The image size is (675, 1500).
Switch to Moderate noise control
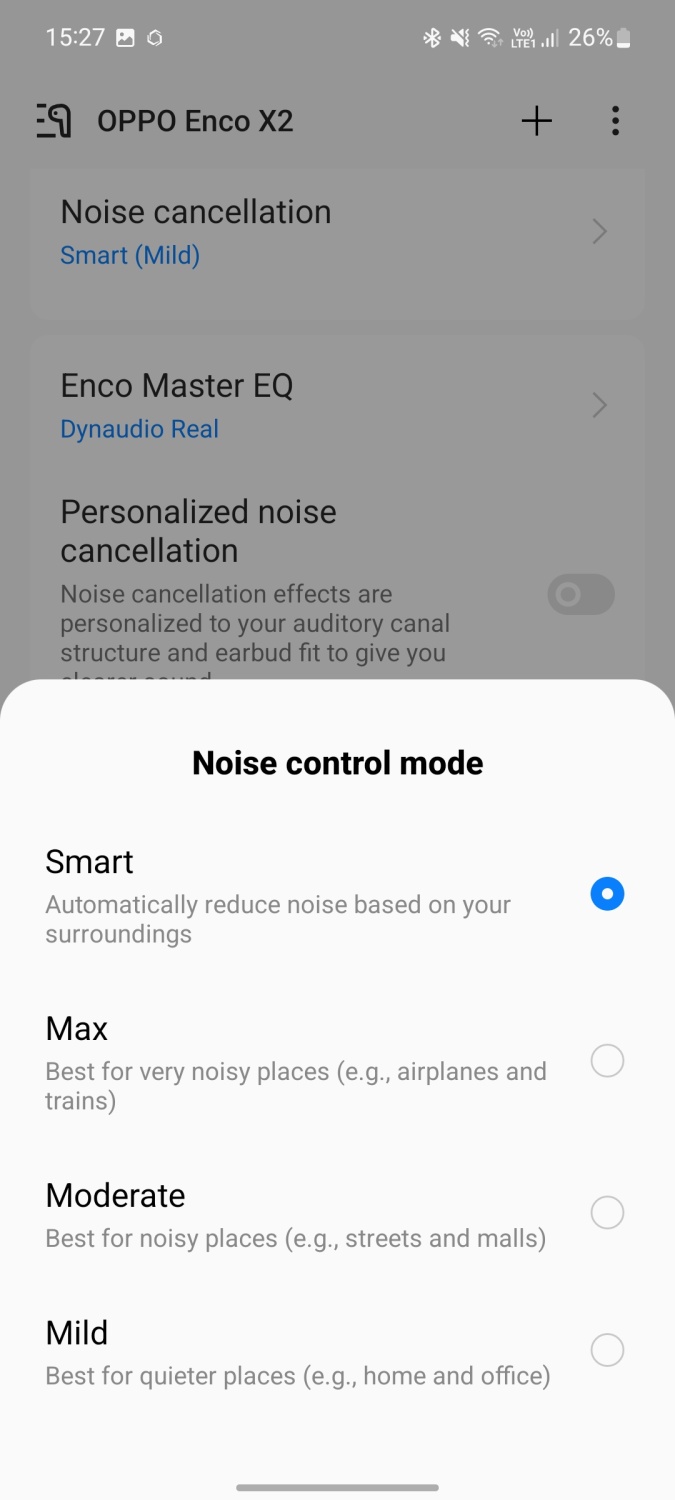pyautogui.click(x=606, y=1213)
